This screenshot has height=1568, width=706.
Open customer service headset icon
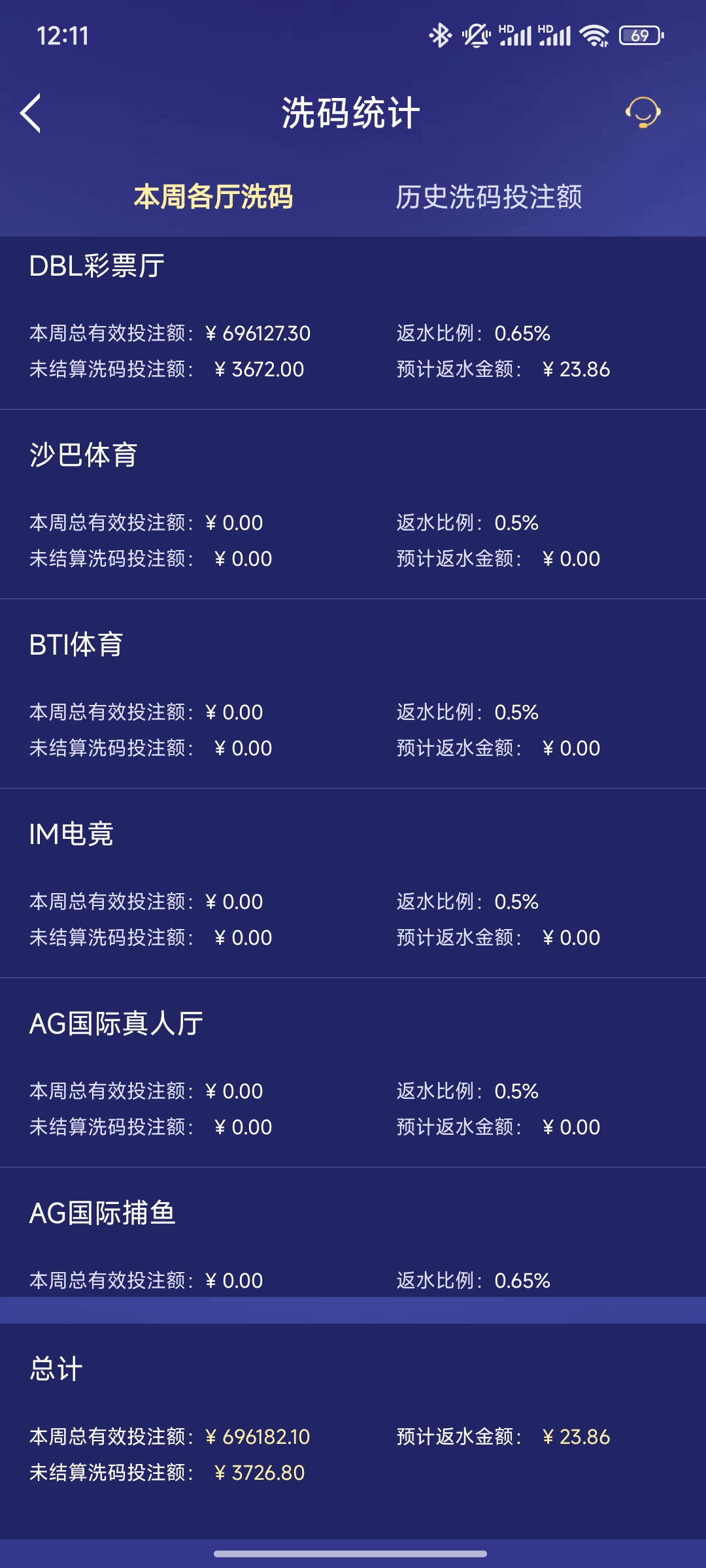click(x=643, y=112)
